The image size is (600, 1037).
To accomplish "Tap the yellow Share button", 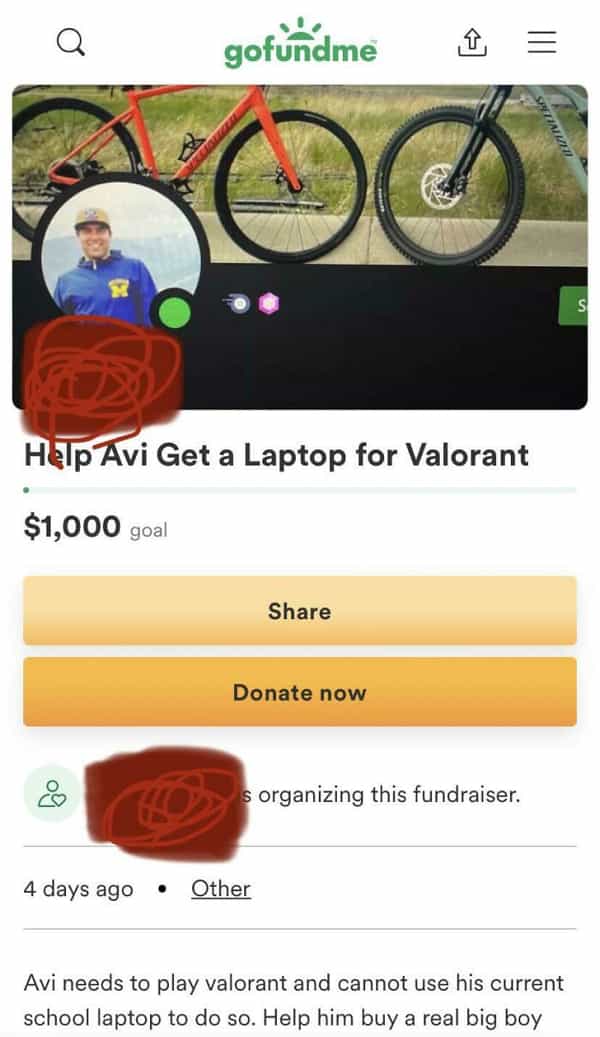I will click(x=300, y=611).
